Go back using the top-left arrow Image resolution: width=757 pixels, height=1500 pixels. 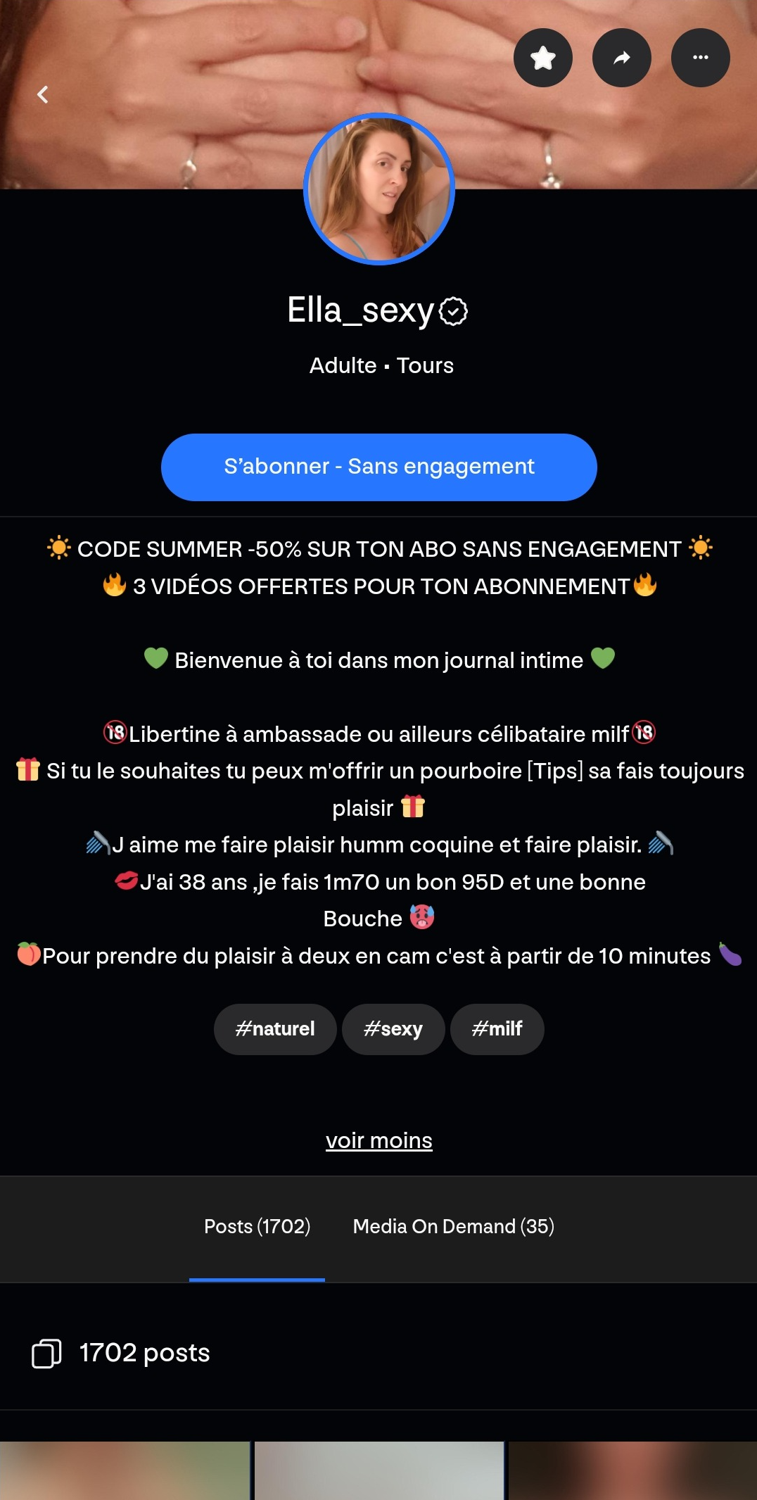coord(43,94)
